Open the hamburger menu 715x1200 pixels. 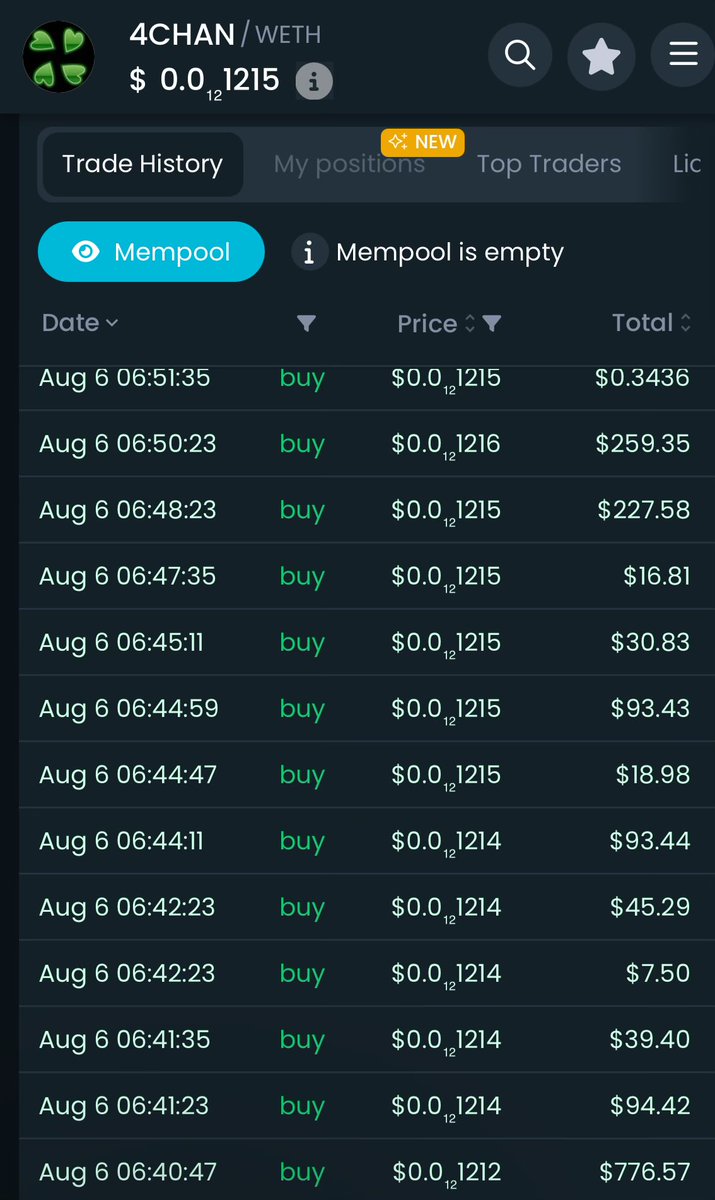point(683,54)
